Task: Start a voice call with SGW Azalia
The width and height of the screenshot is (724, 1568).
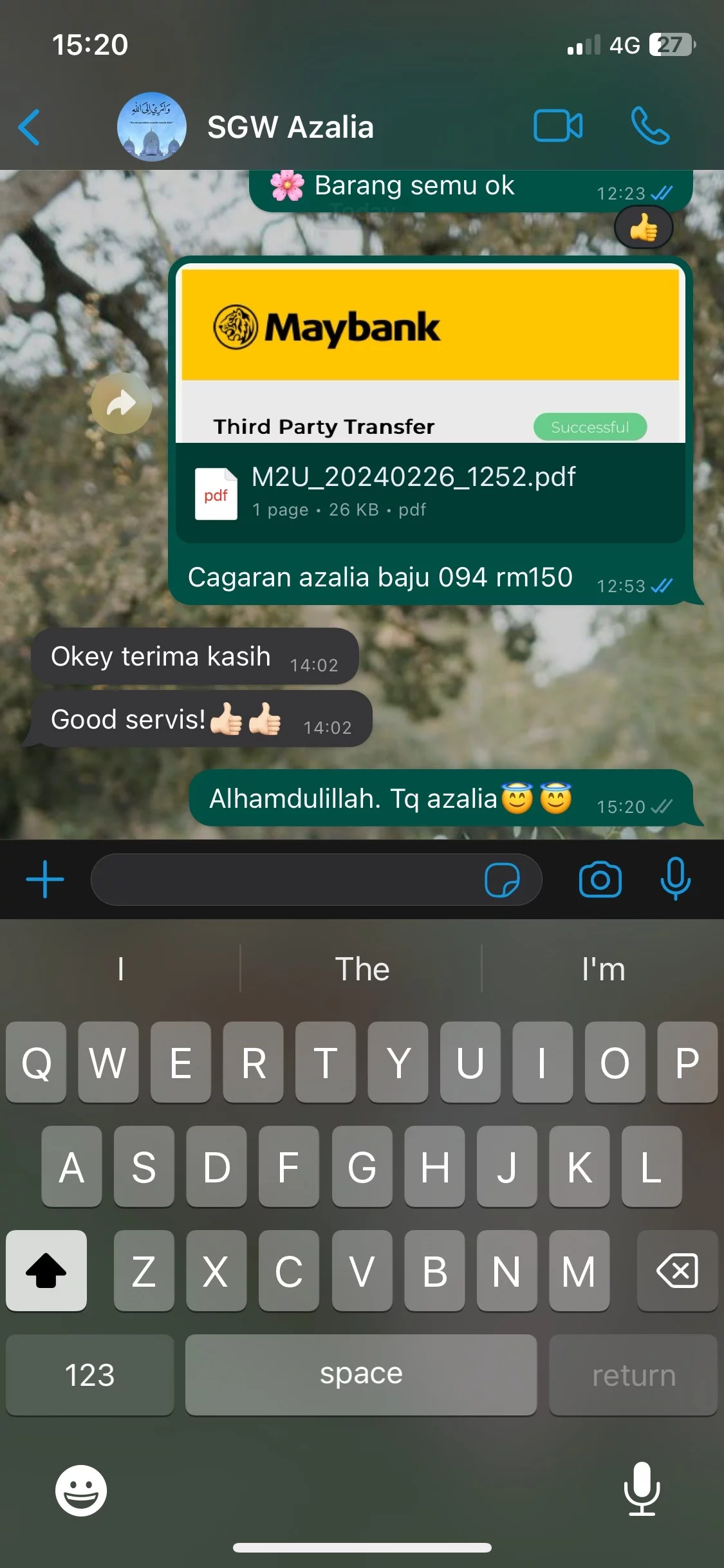Action: 650,126
